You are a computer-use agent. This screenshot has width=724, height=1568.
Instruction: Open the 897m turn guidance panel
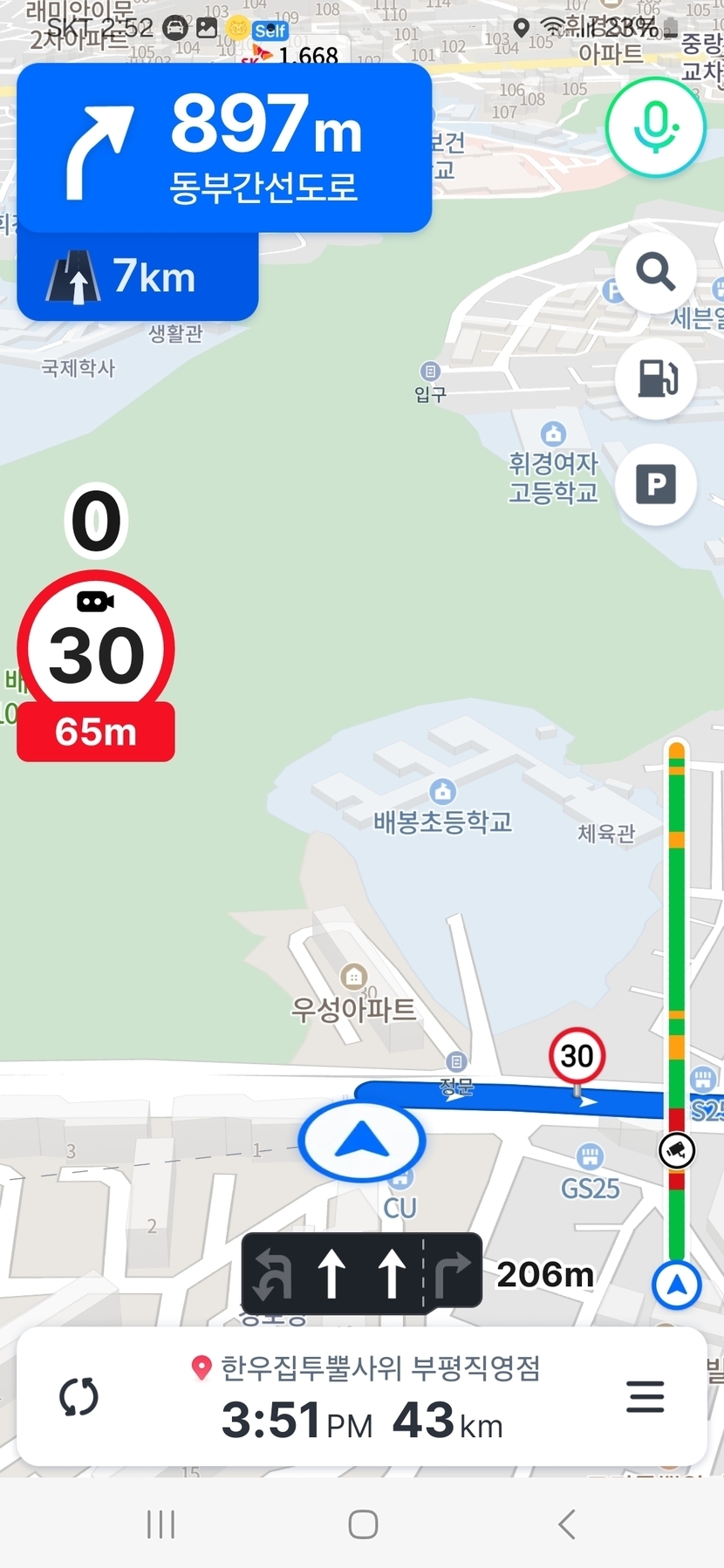pyautogui.click(x=224, y=147)
